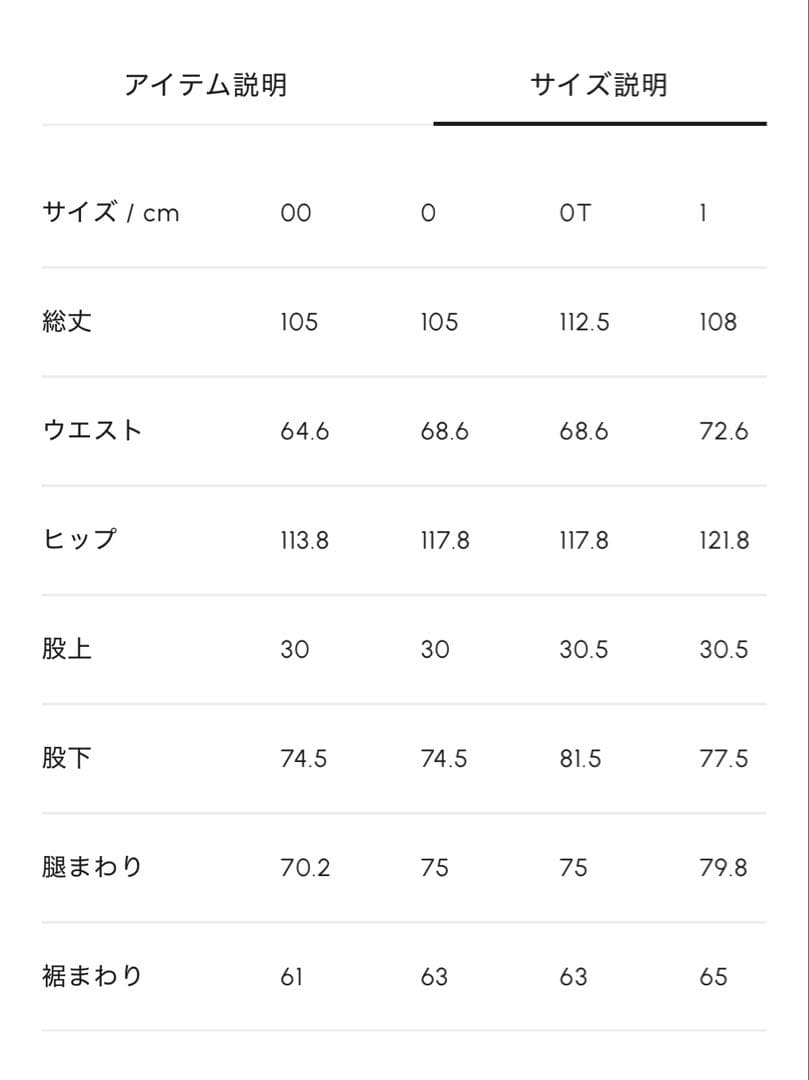Select the ヒップ measurement label

[x=80, y=539]
